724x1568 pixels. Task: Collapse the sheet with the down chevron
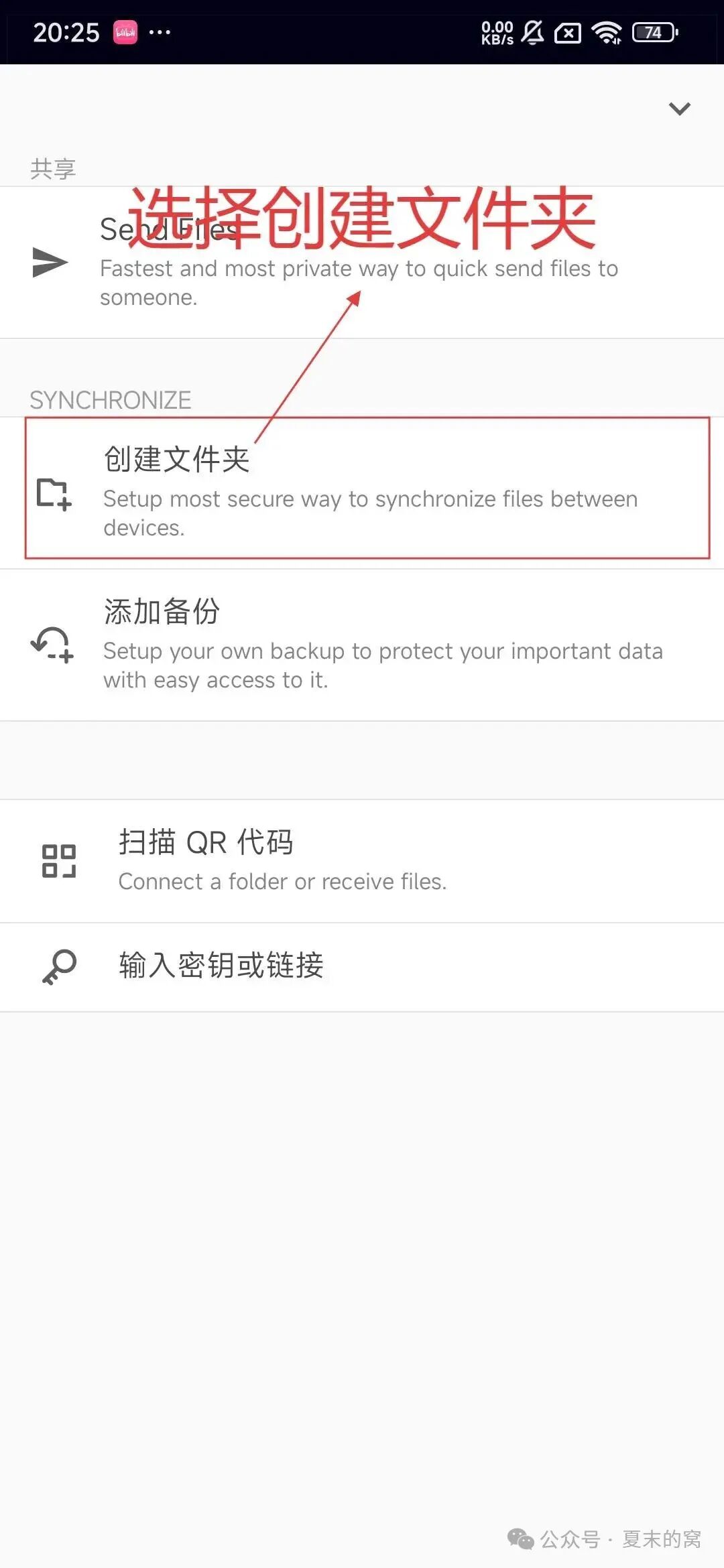pos(679,109)
